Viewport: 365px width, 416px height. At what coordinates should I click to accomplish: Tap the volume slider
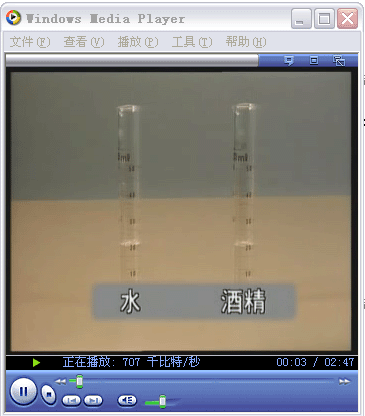coord(162,402)
